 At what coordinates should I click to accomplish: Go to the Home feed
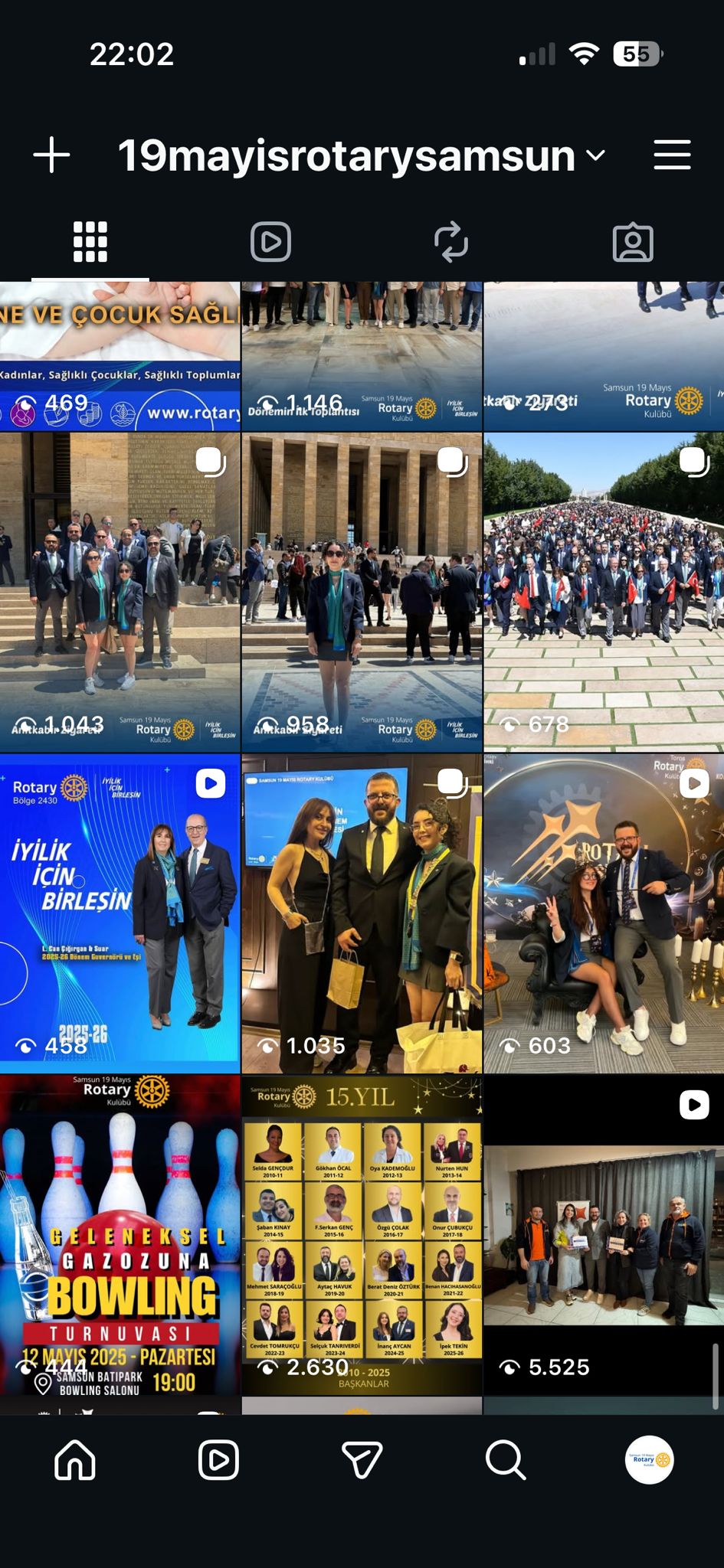click(x=75, y=1460)
